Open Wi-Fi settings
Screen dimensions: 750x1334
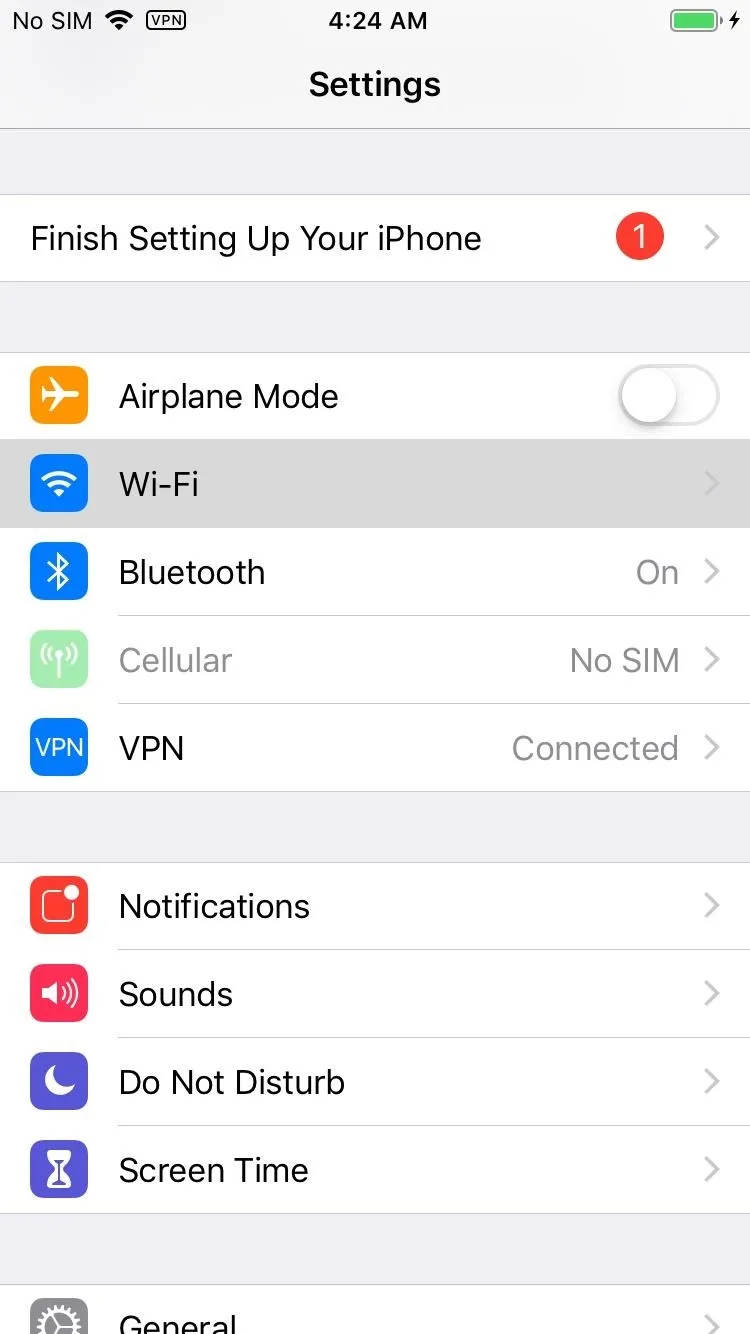[x=375, y=484]
